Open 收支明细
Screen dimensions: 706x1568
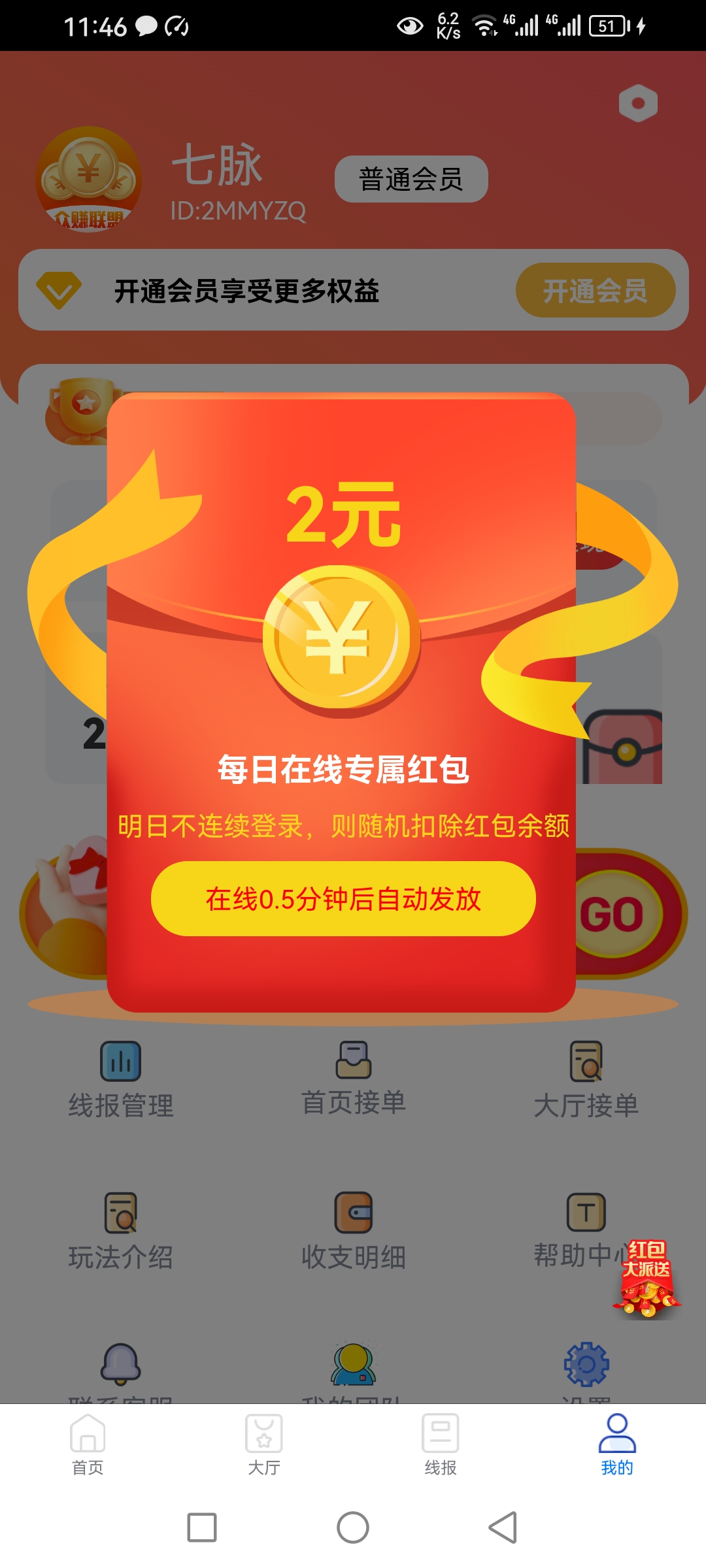click(x=354, y=1231)
